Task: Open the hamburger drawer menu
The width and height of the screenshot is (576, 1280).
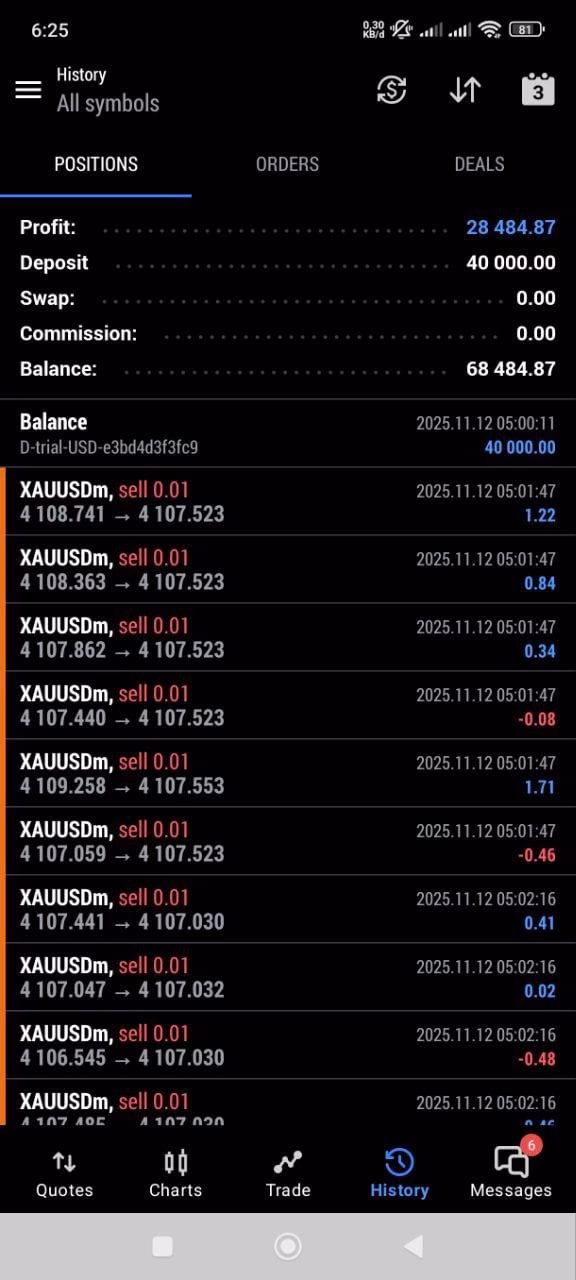Action: (x=28, y=90)
